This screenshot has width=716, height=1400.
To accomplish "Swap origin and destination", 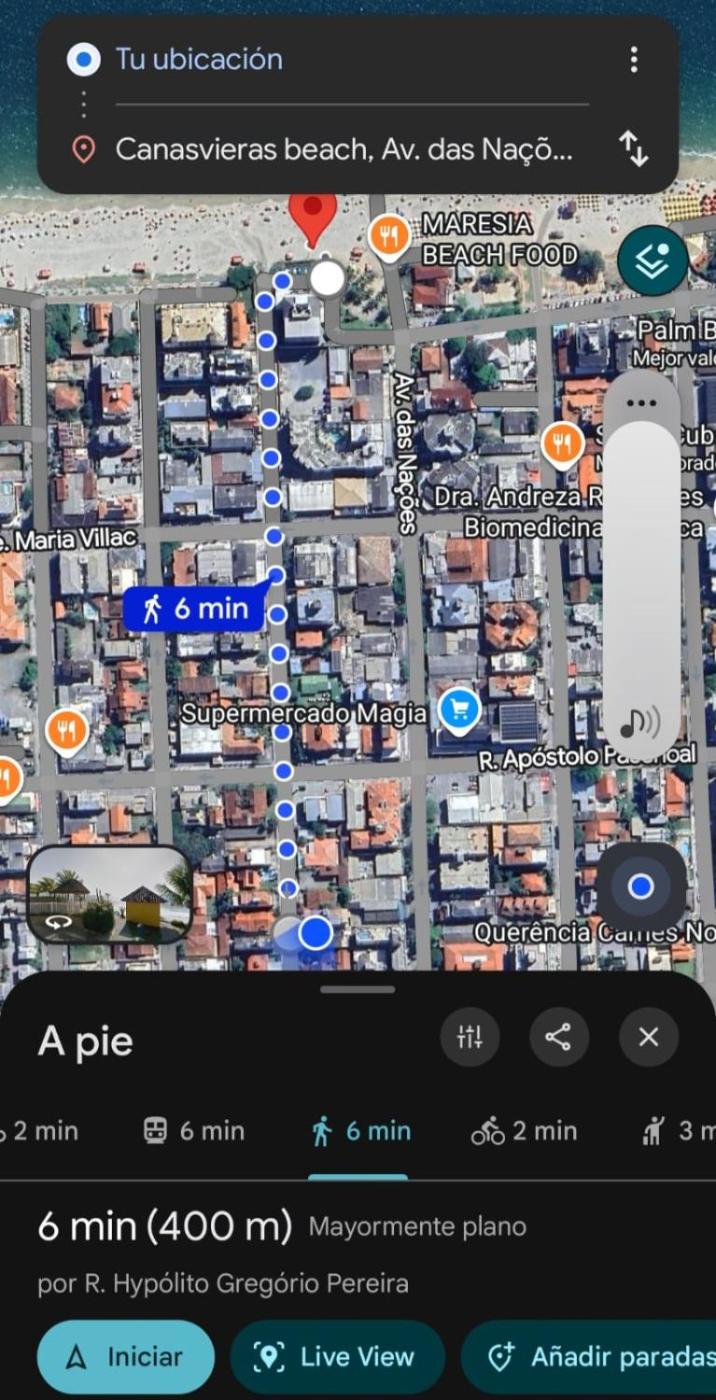I will tap(634, 149).
